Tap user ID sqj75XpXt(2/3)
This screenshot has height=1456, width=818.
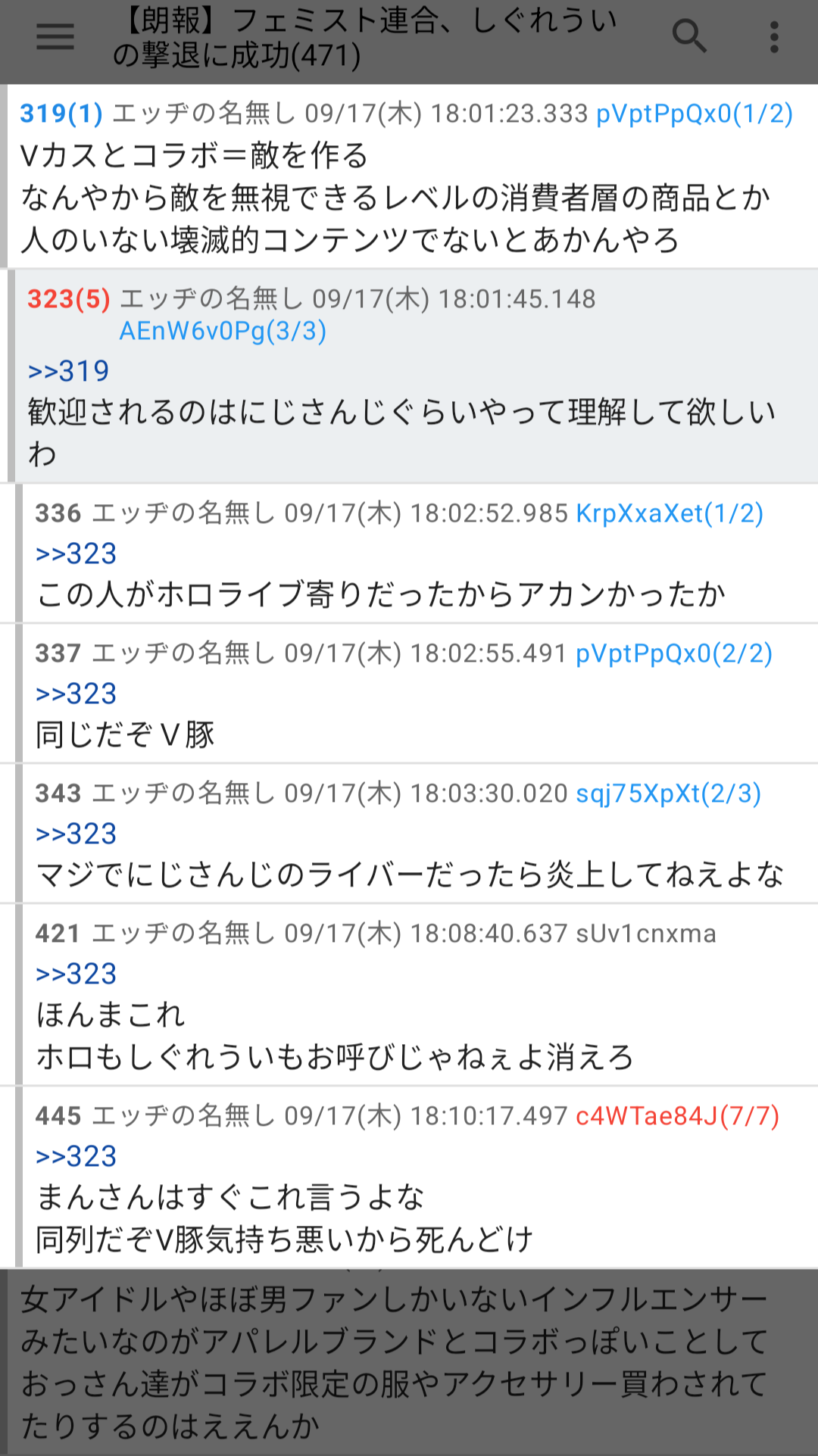pos(669,793)
